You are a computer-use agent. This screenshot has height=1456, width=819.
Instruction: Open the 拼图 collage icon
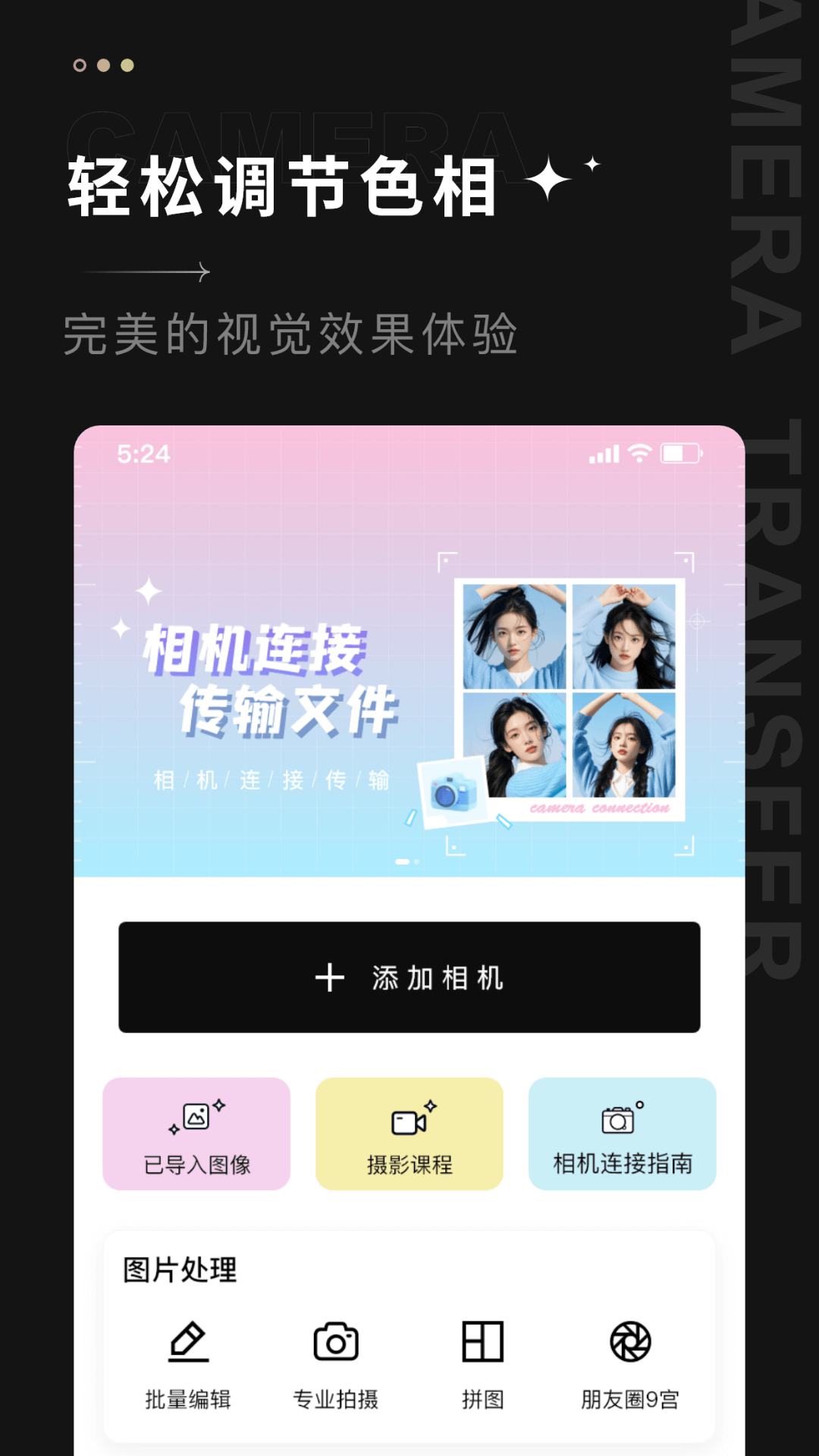click(x=482, y=1341)
